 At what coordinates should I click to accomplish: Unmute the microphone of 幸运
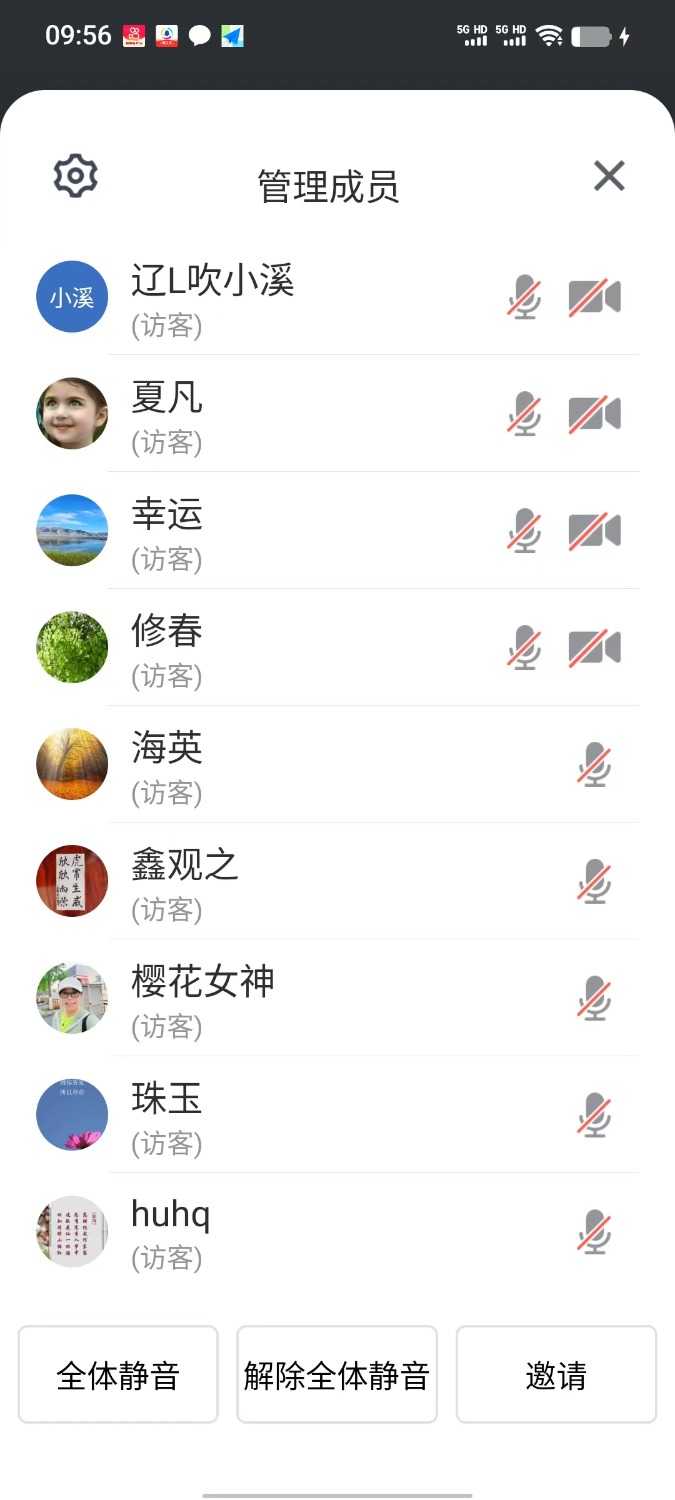coord(524,532)
